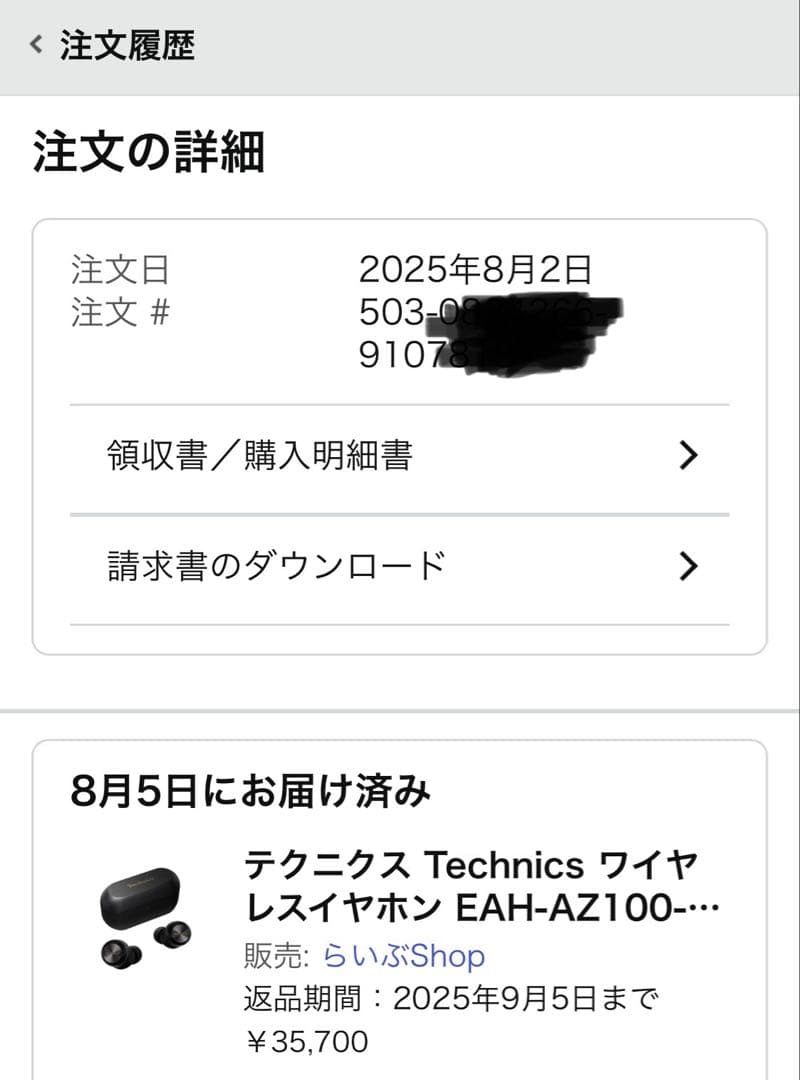The width and height of the screenshot is (800, 1080).
Task: Select the 注文履歴 header to return
Action: (x=128, y=44)
